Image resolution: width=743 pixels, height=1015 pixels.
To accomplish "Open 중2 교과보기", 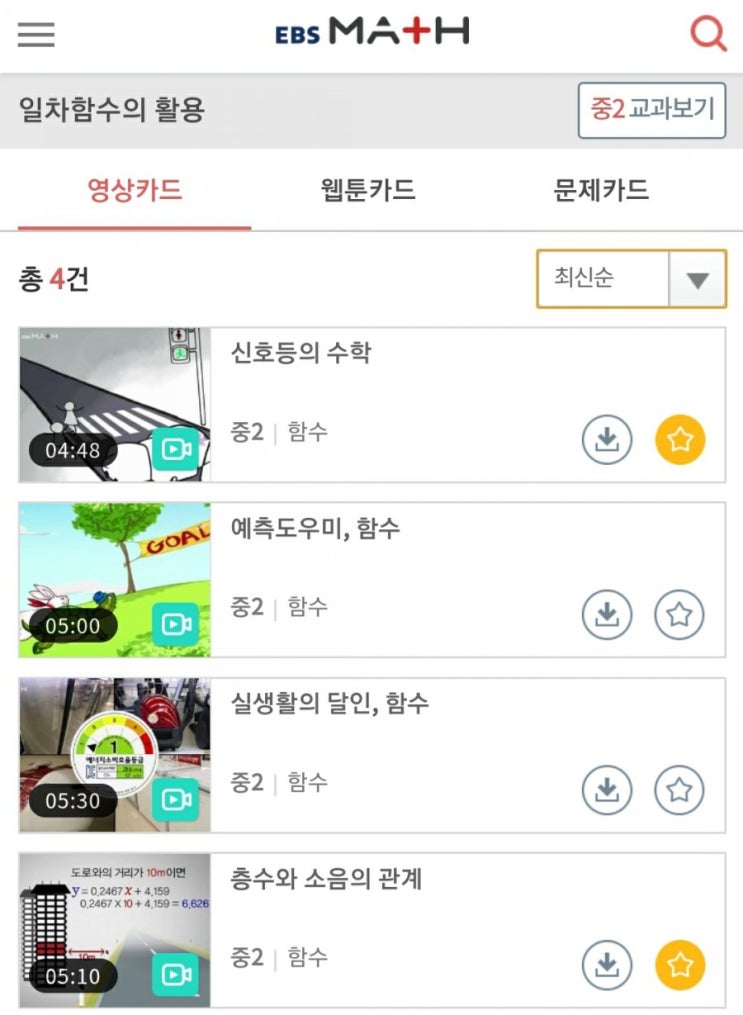I will click(x=651, y=111).
